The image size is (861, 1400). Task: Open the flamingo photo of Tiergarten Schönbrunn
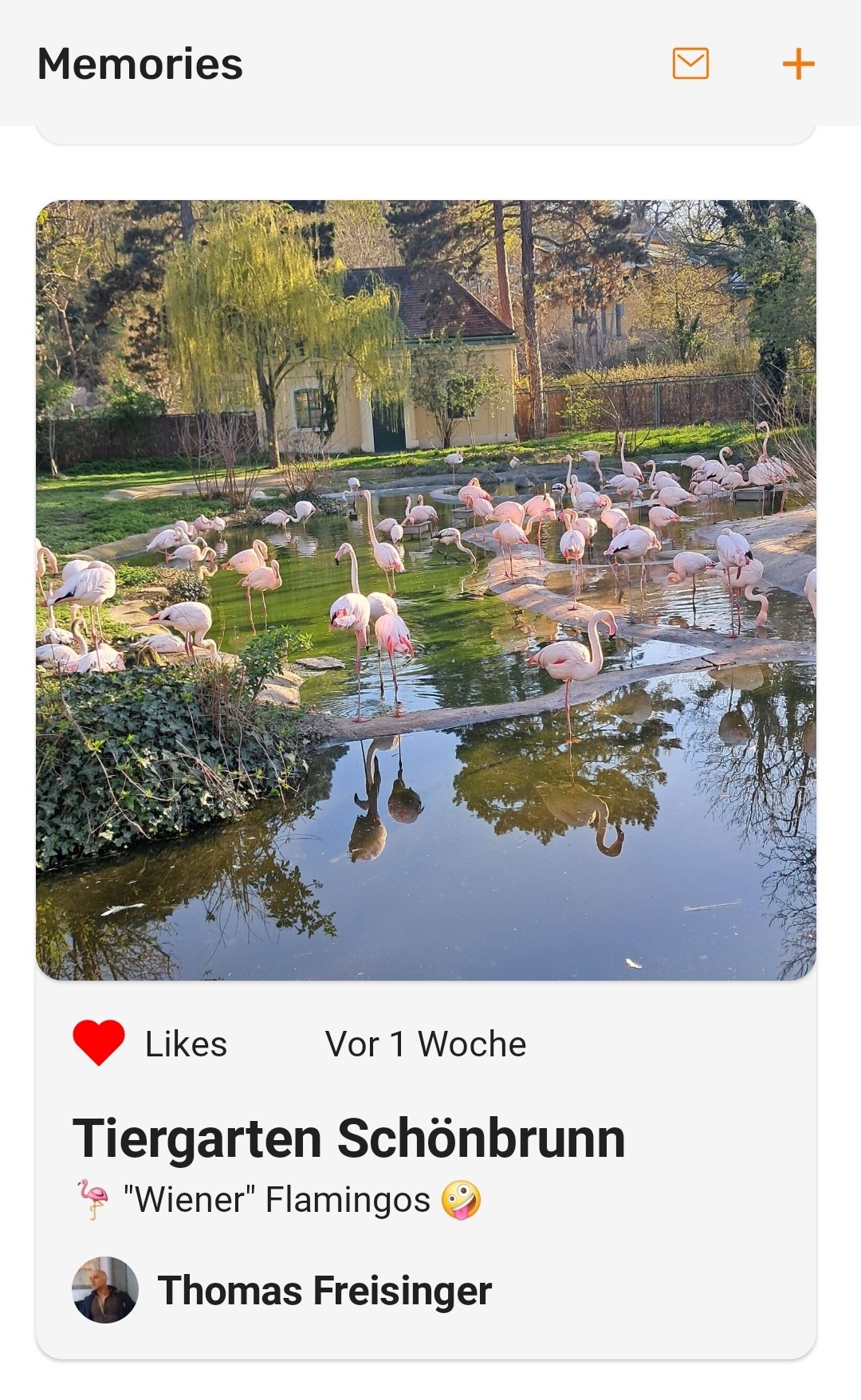coord(426,590)
